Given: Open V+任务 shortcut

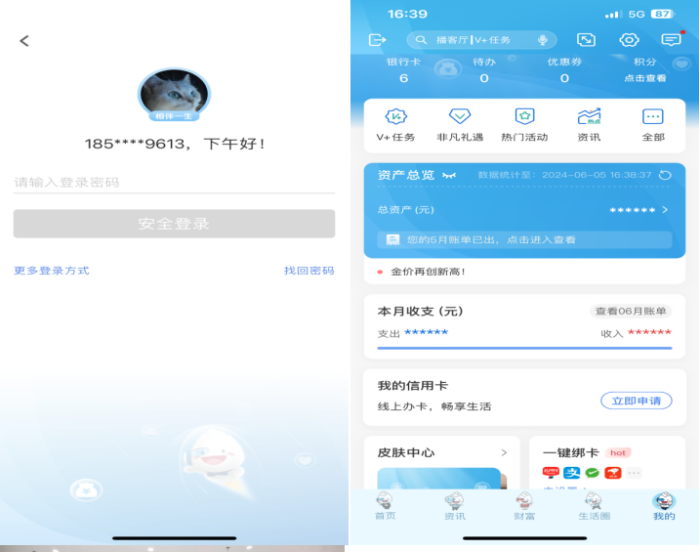Looking at the screenshot, I should coord(396,125).
